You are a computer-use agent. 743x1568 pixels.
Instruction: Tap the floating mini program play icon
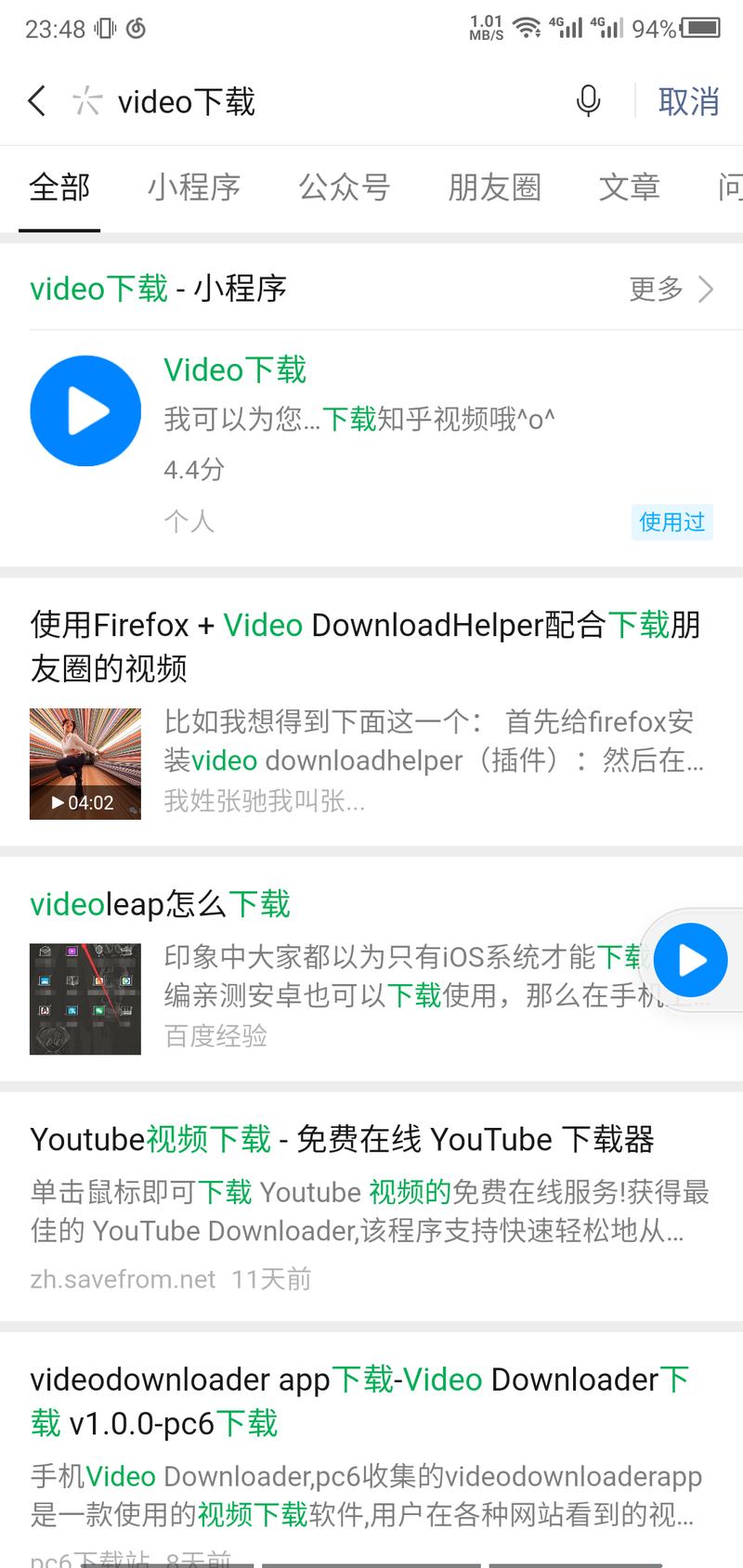click(x=689, y=960)
